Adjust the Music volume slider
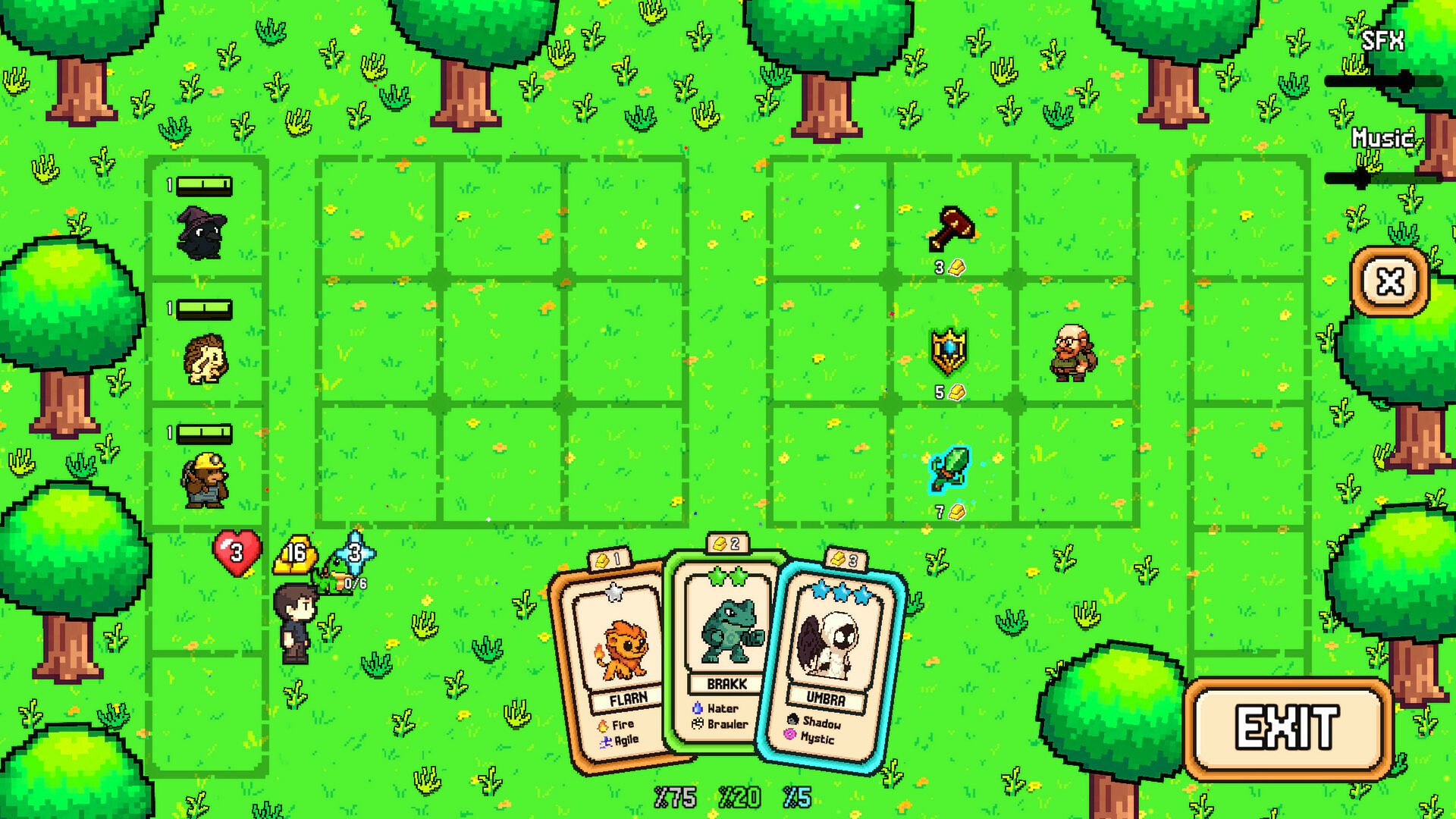Image resolution: width=1456 pixels, height=819 pixels. pos(1361,179)
